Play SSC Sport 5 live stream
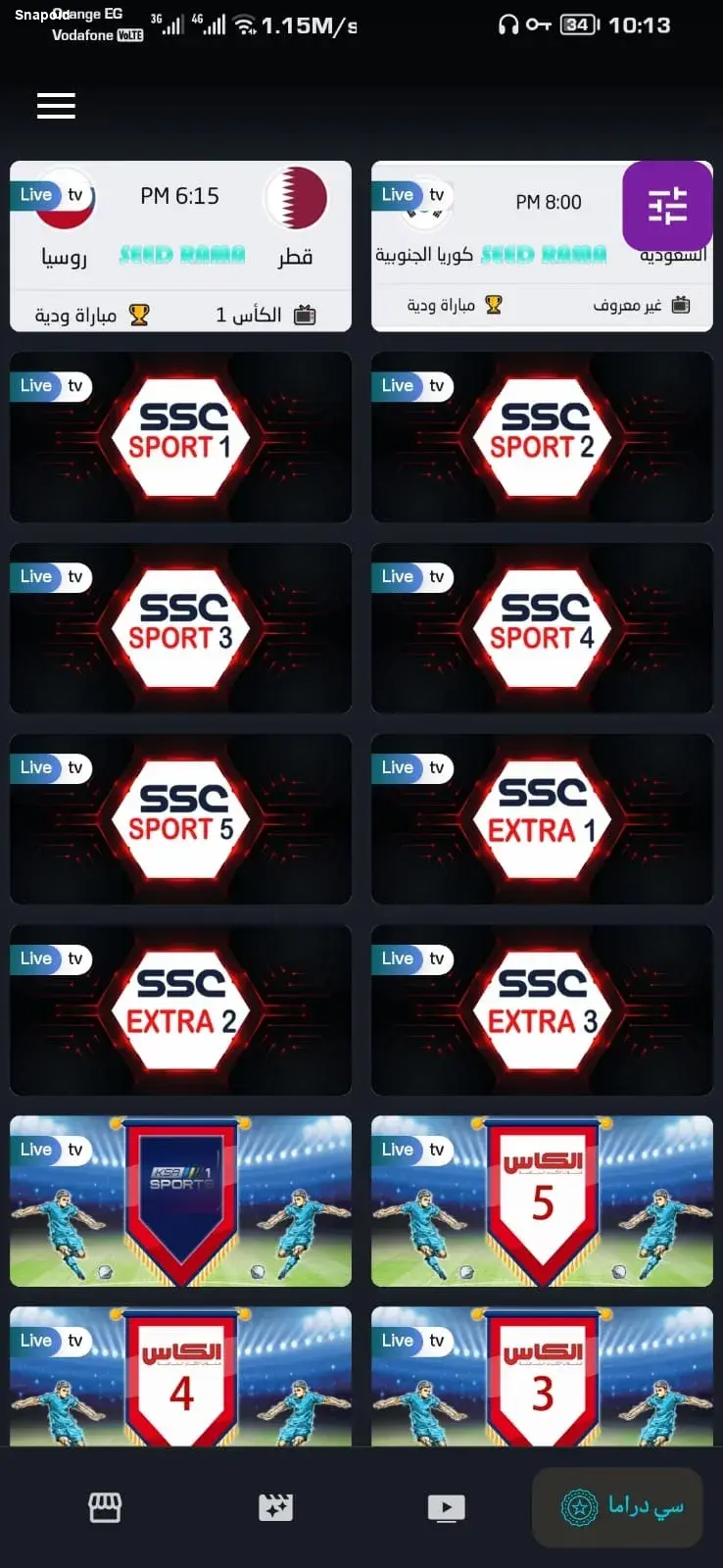The height and width of the screenshot is (1568, 723). pyautogui.click(x=180, y=818)
